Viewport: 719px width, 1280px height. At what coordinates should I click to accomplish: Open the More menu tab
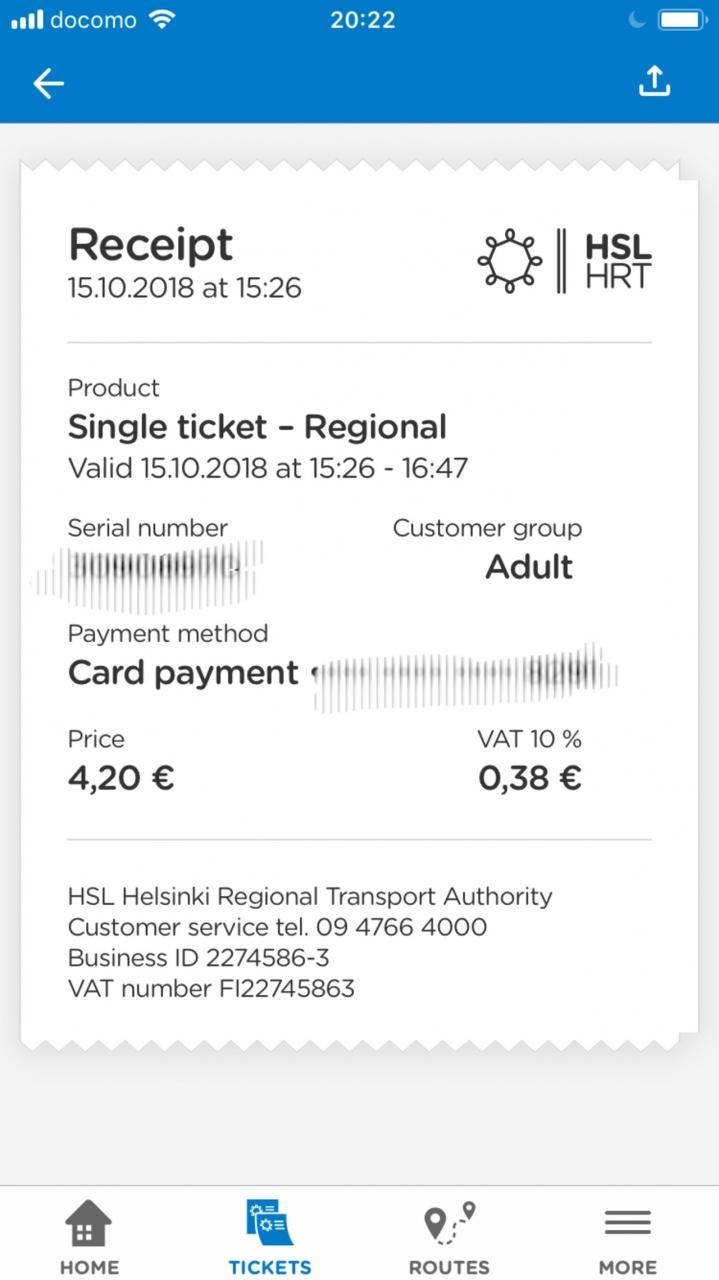628,1237
